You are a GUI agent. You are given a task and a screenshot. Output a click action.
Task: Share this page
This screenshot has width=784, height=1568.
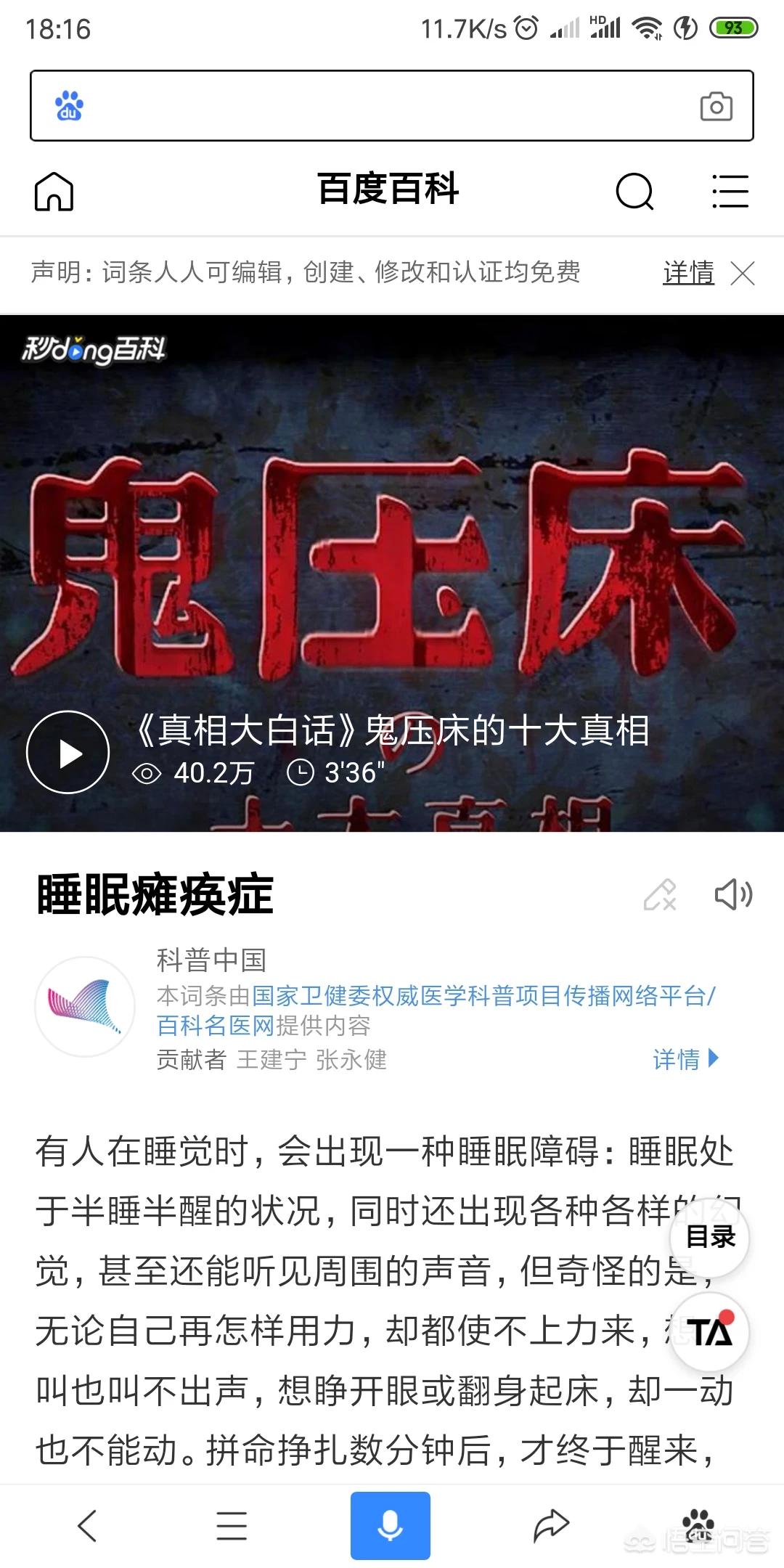(x=551, y=1525)
